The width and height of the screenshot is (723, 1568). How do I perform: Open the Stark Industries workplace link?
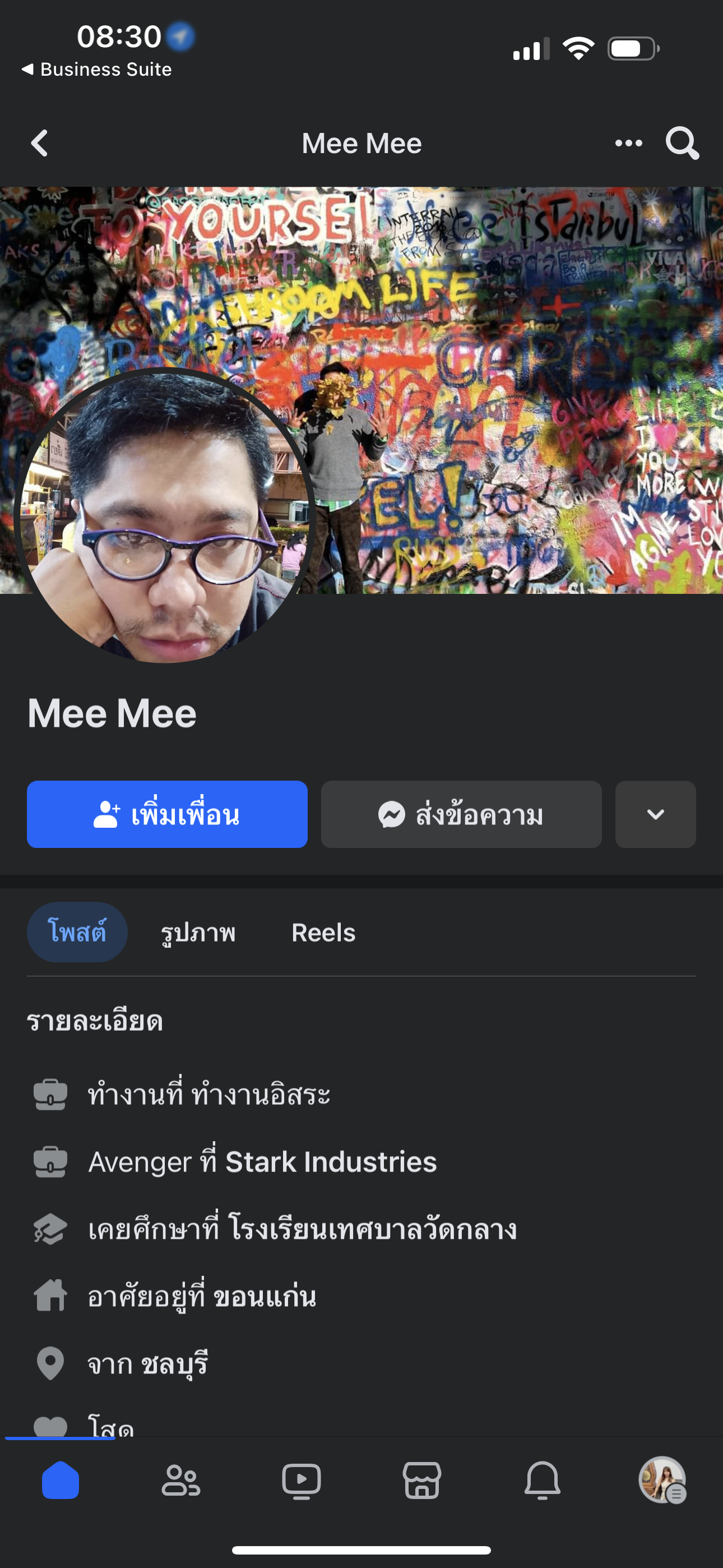331,1162
